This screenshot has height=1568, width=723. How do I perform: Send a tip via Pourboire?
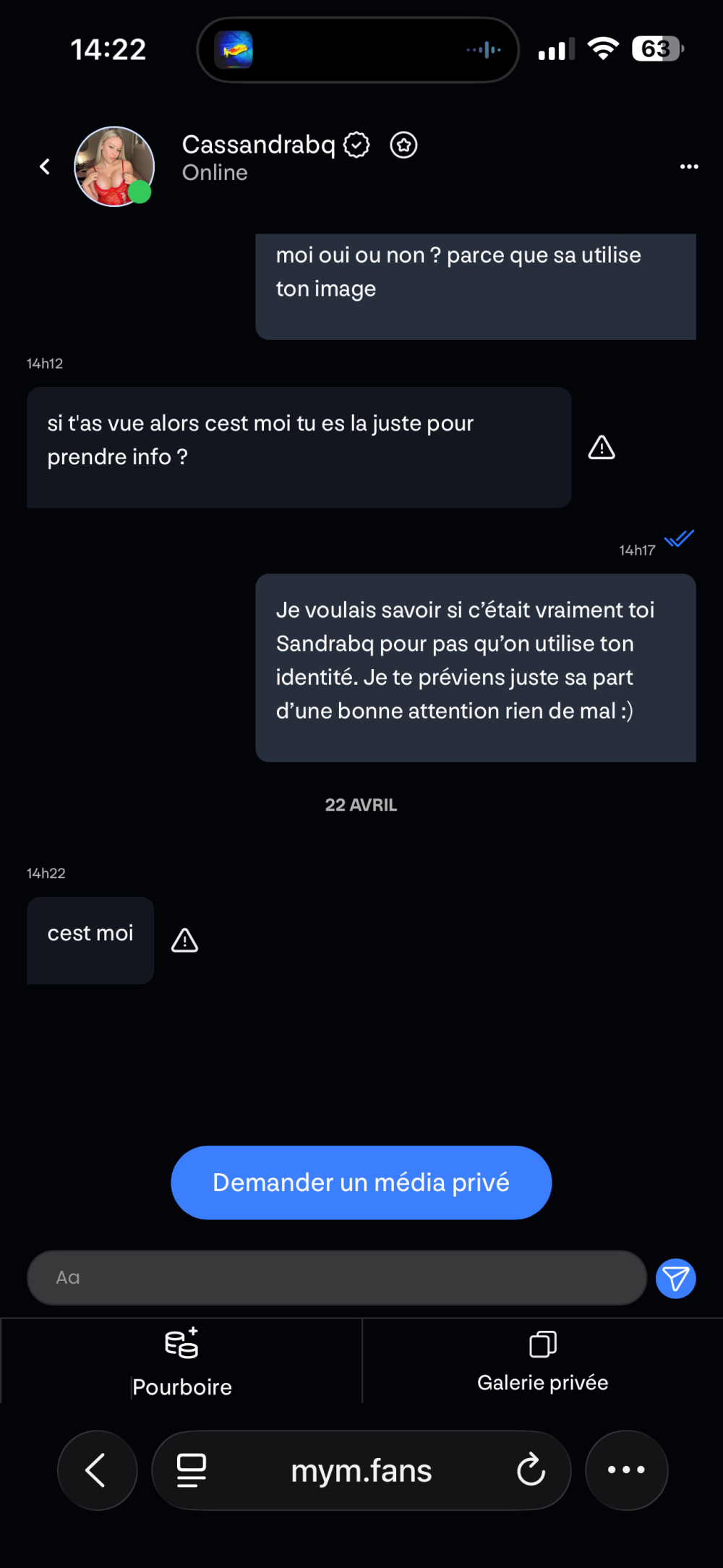[181, 1360]
